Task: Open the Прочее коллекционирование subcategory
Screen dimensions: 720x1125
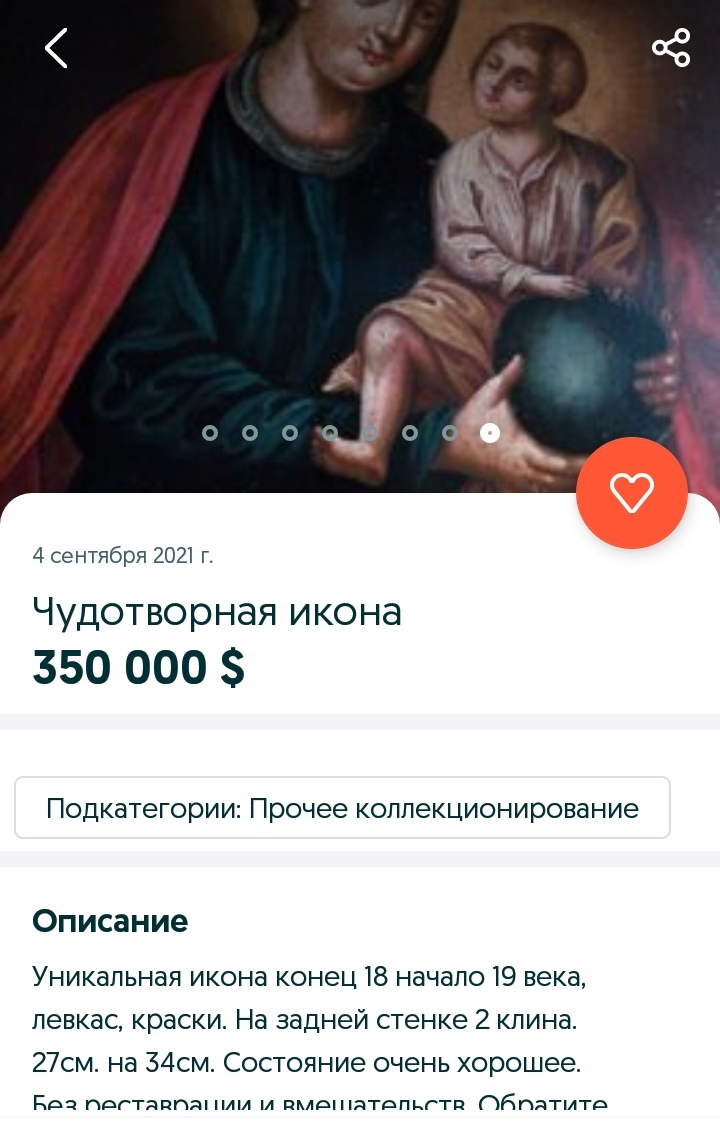Action: coord(342,808)
